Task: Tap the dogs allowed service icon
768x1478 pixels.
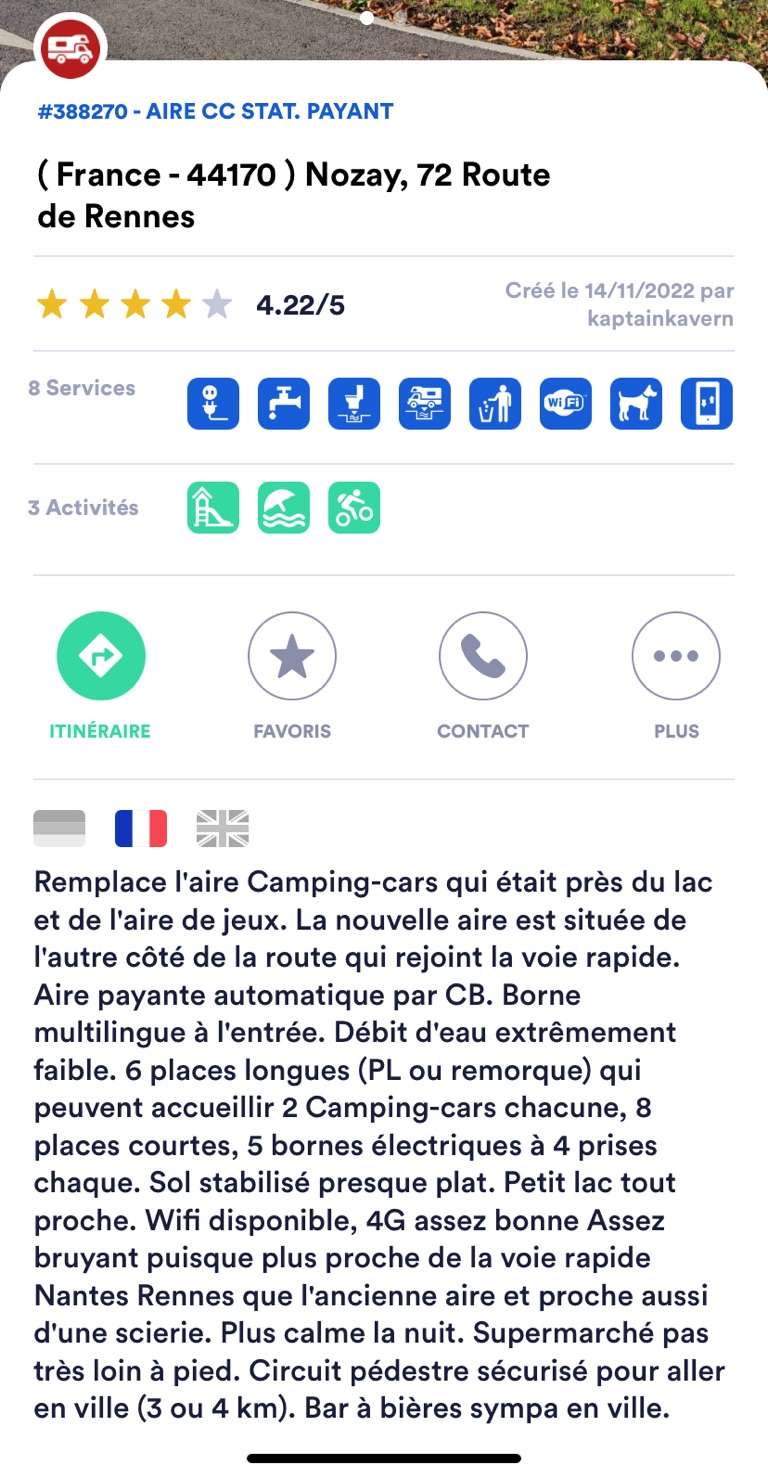Action: click(x=636, y=403)
